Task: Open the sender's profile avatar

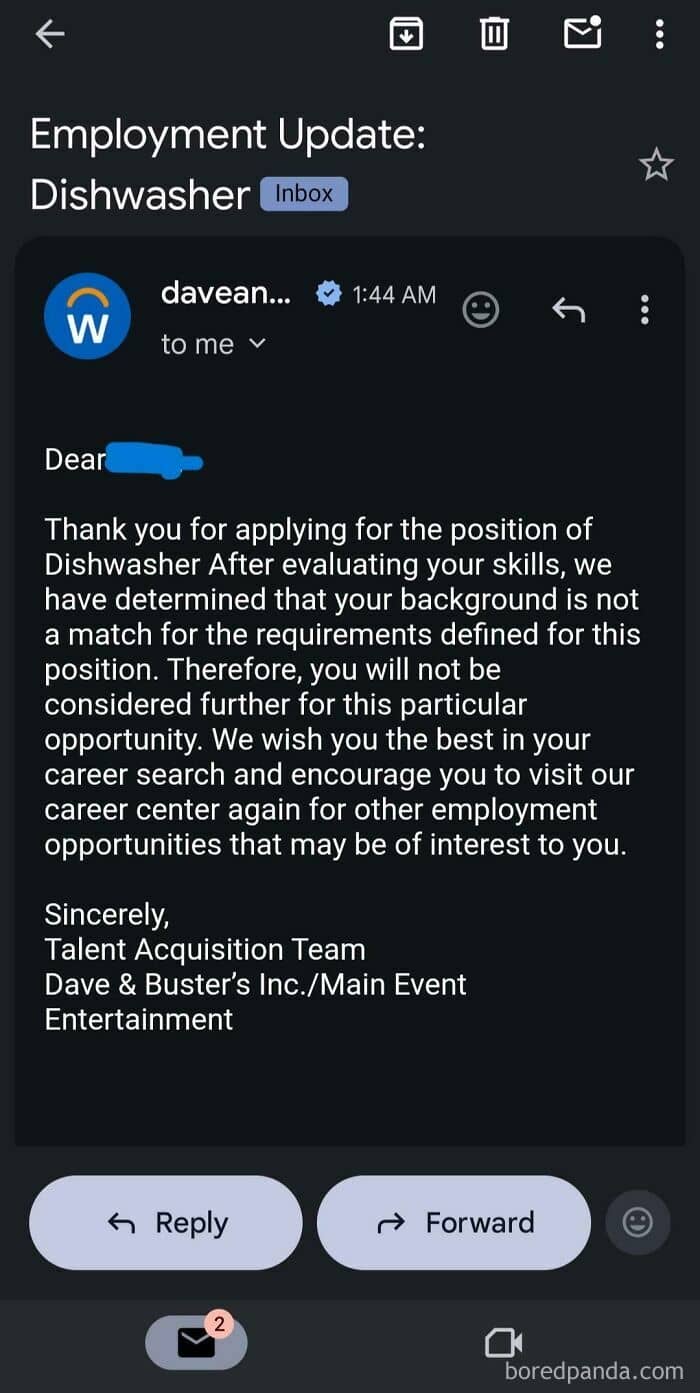Action: (87, 317)
